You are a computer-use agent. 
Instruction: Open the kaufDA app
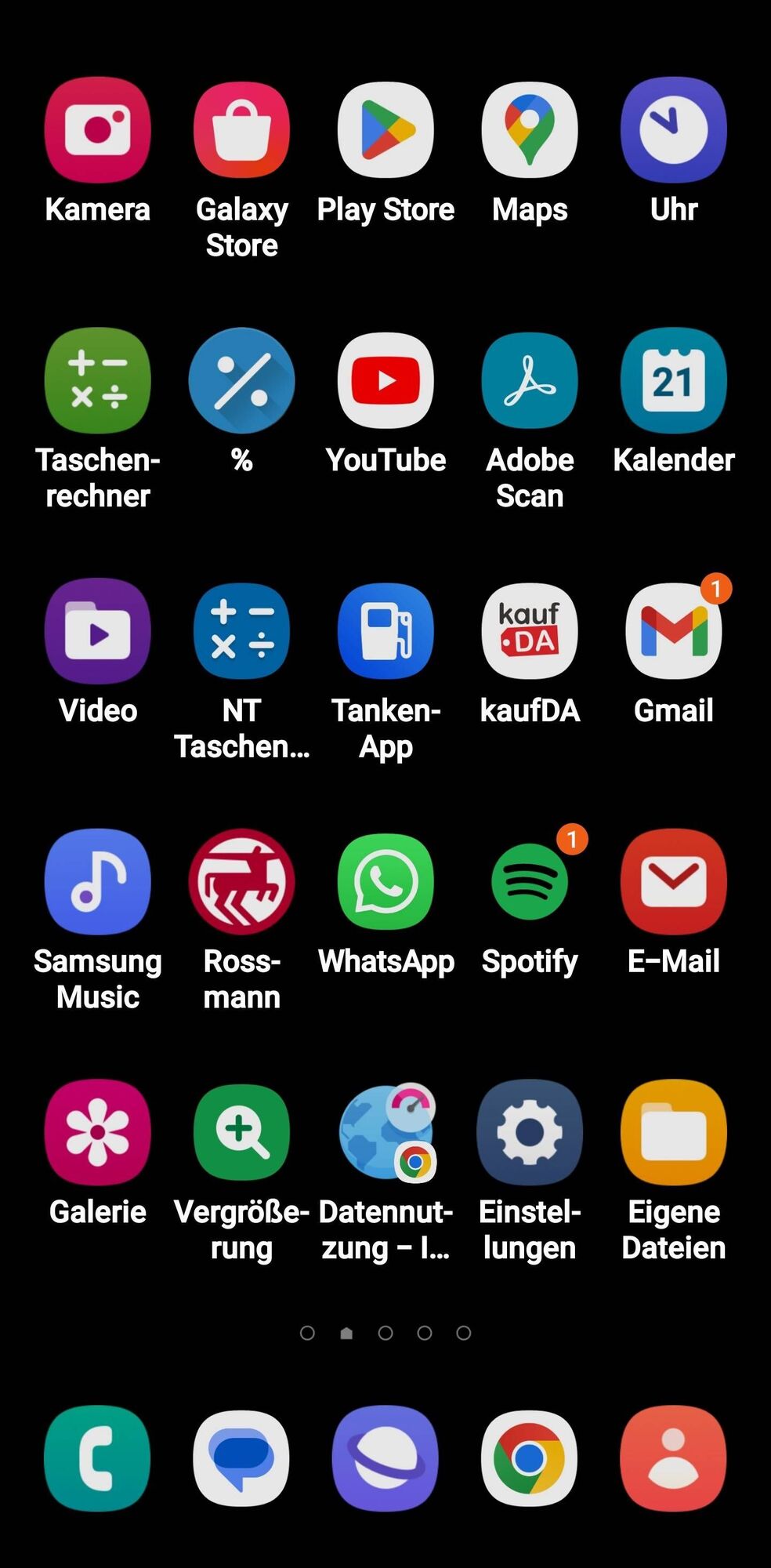[x=530, y=631]
